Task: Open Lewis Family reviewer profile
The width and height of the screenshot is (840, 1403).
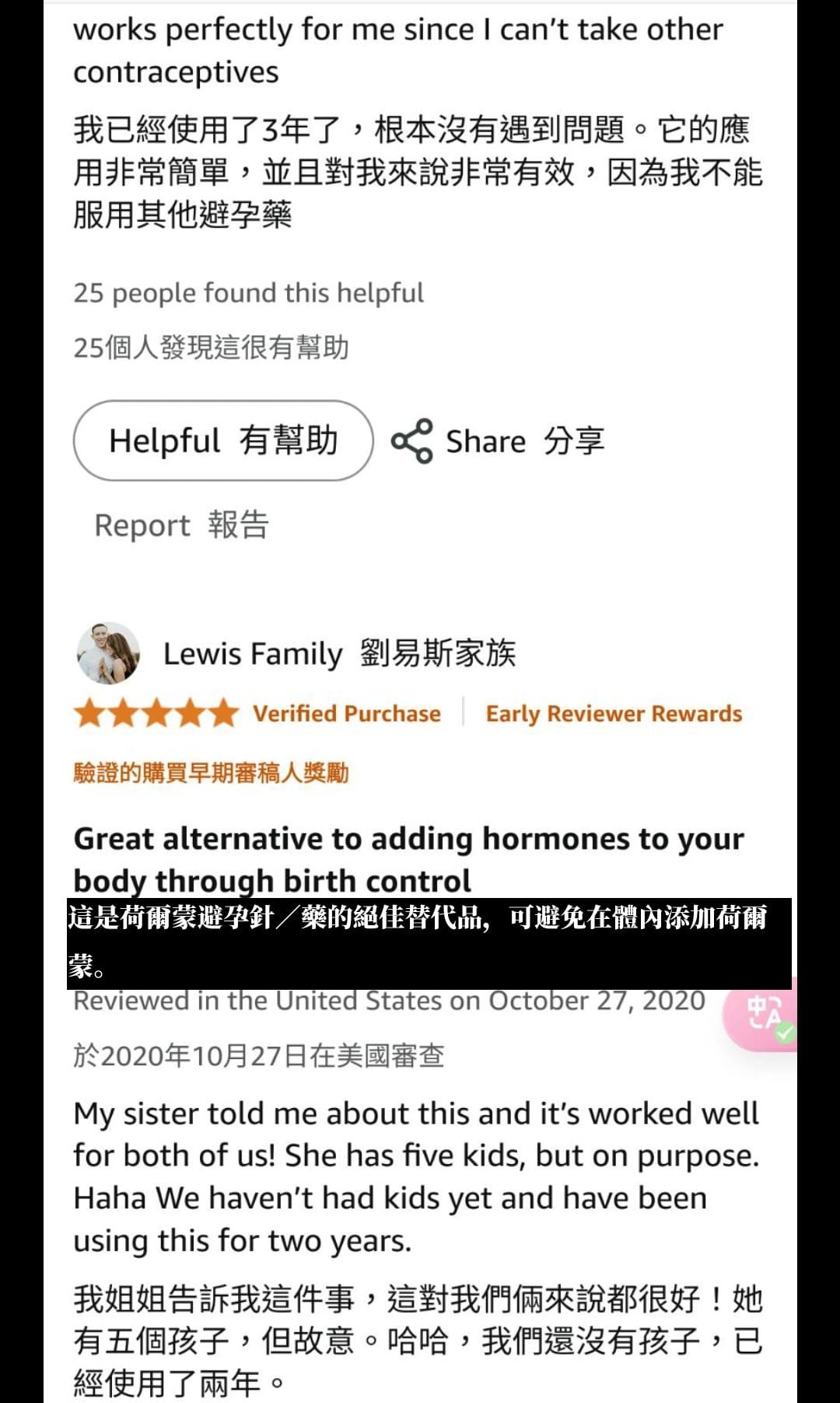Action: tap(252, 654)
